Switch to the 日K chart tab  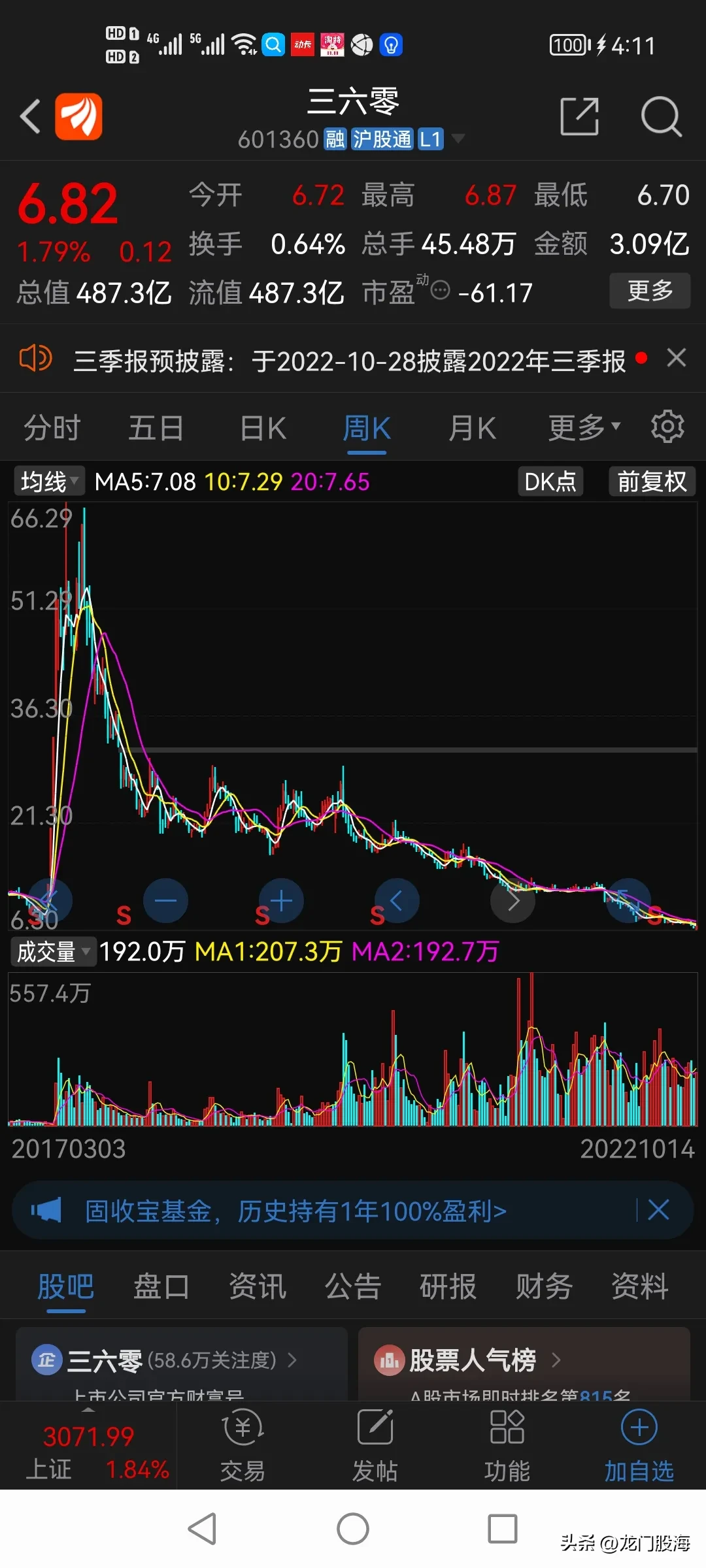click(263, 428)
